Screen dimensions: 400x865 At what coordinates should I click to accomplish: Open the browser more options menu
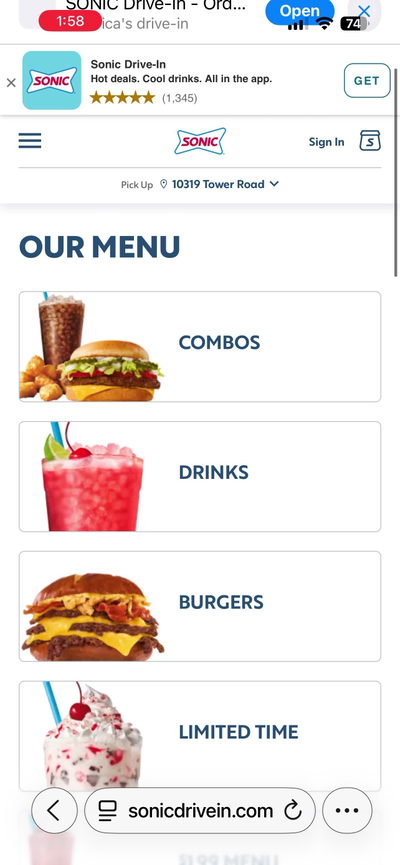tap(347, 810)
